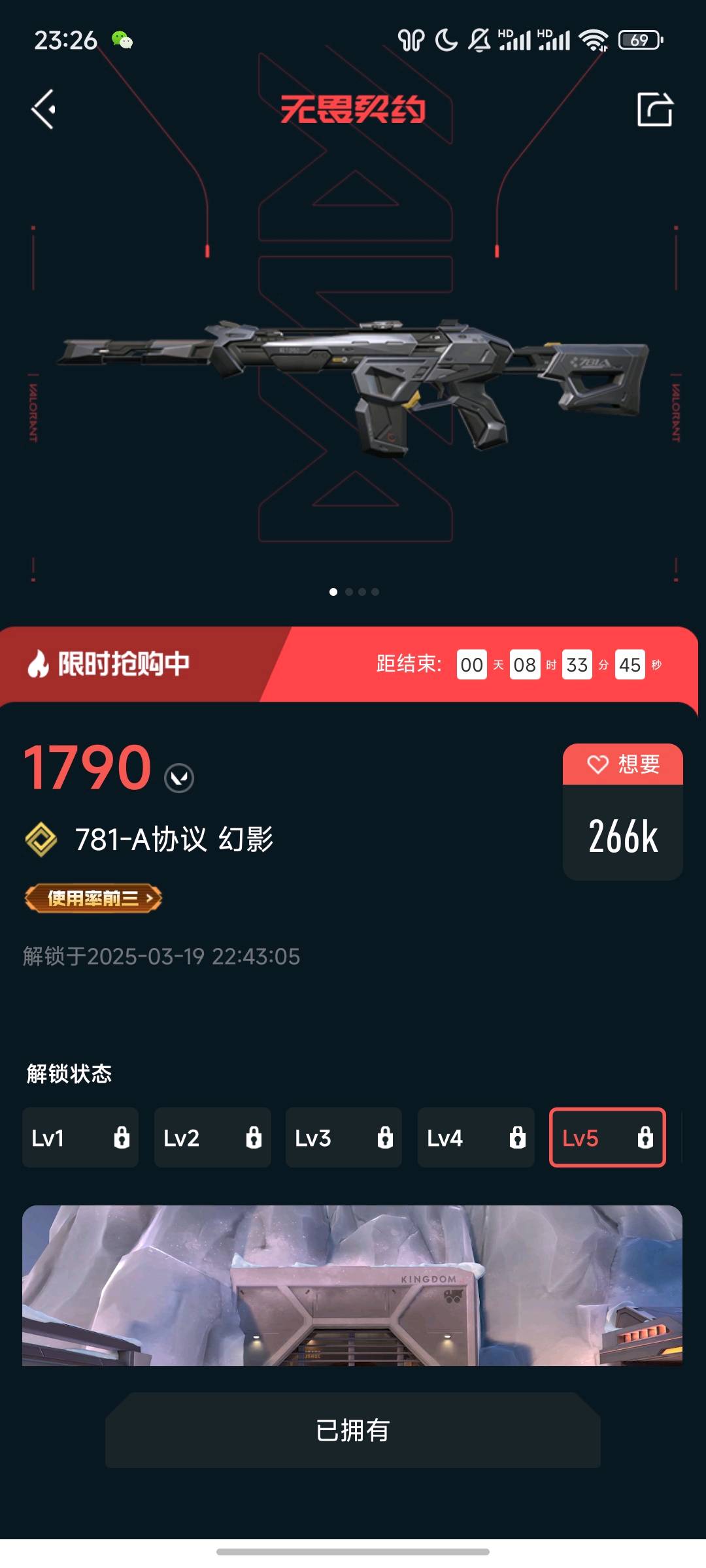Screen dimensions: 706x1568
Task: Switch to Lv3 unlock level
Action: (x=344, y=1137)
